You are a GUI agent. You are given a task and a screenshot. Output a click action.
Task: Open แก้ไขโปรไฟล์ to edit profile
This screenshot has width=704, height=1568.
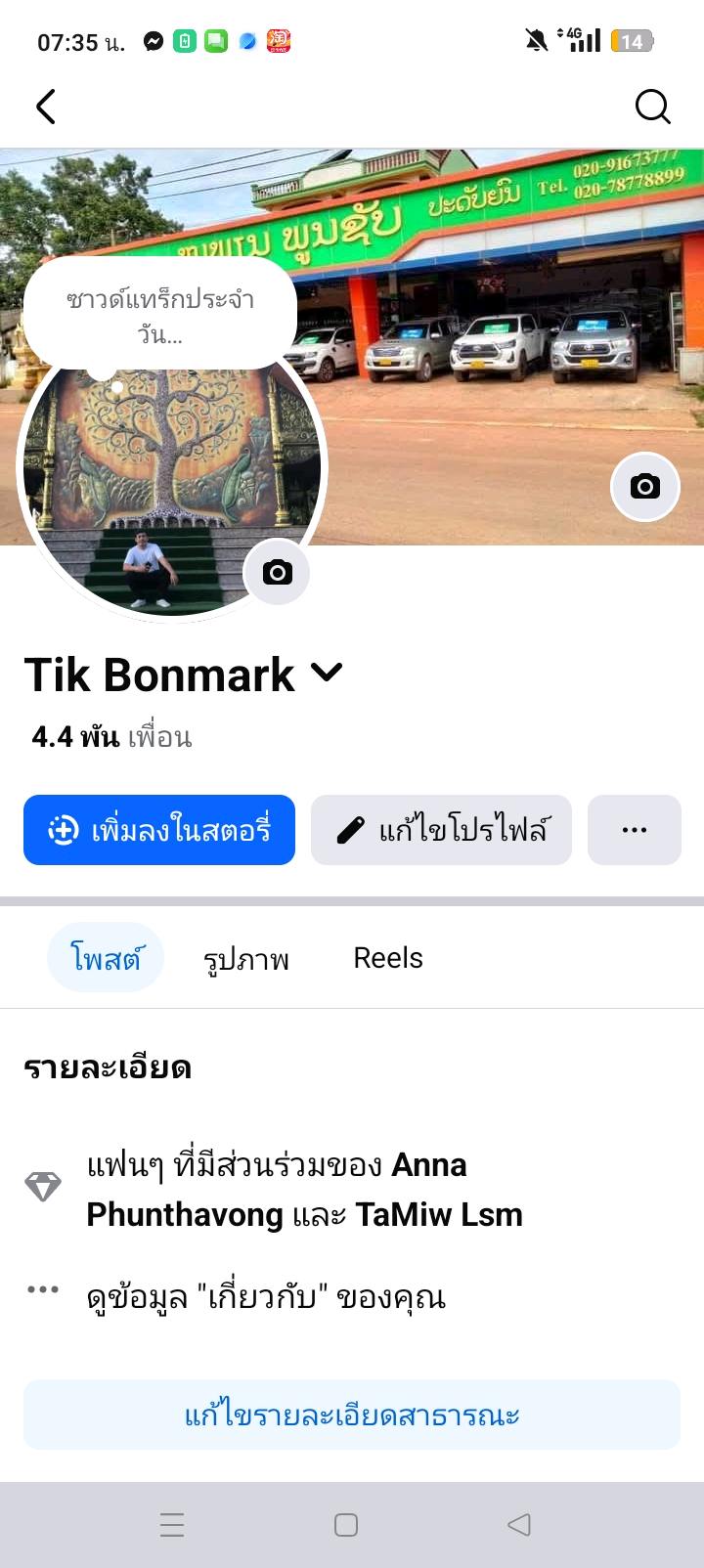441,830
